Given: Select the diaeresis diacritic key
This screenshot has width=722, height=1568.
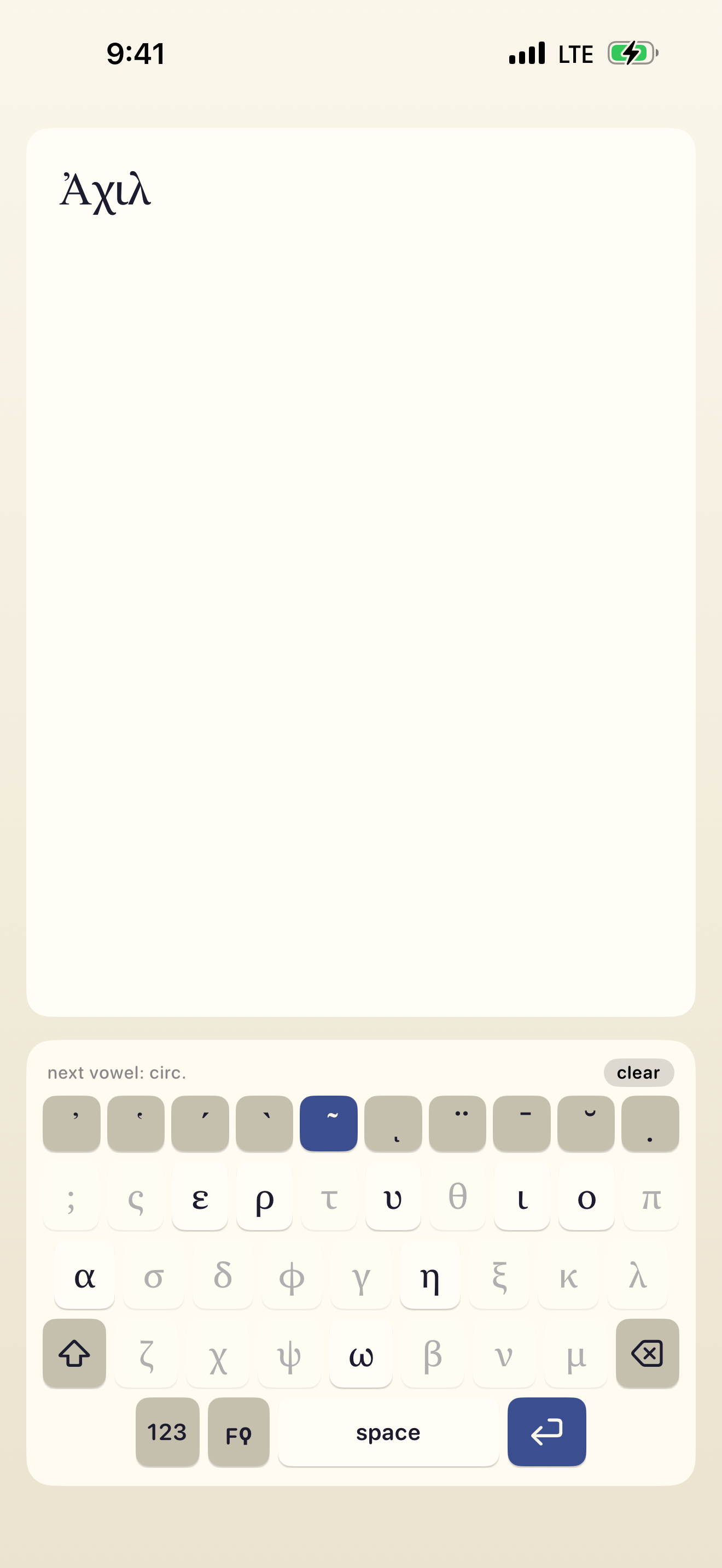Looking at the screenshot, I should click(458, 1124).
